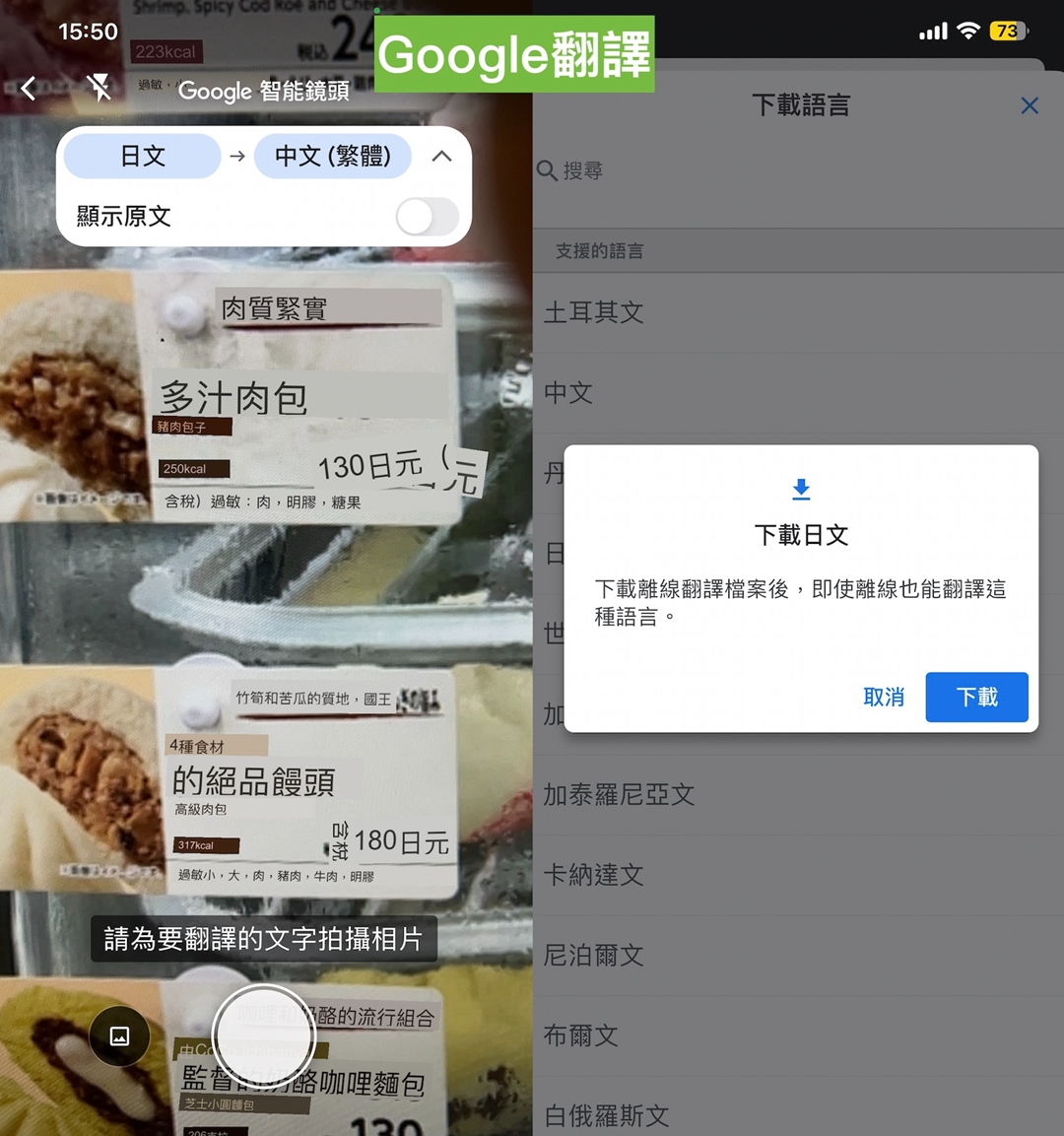This screenshot has height=1136, width=1064.
Task: Collapse the language panel chevron
Action: [441, 156]
